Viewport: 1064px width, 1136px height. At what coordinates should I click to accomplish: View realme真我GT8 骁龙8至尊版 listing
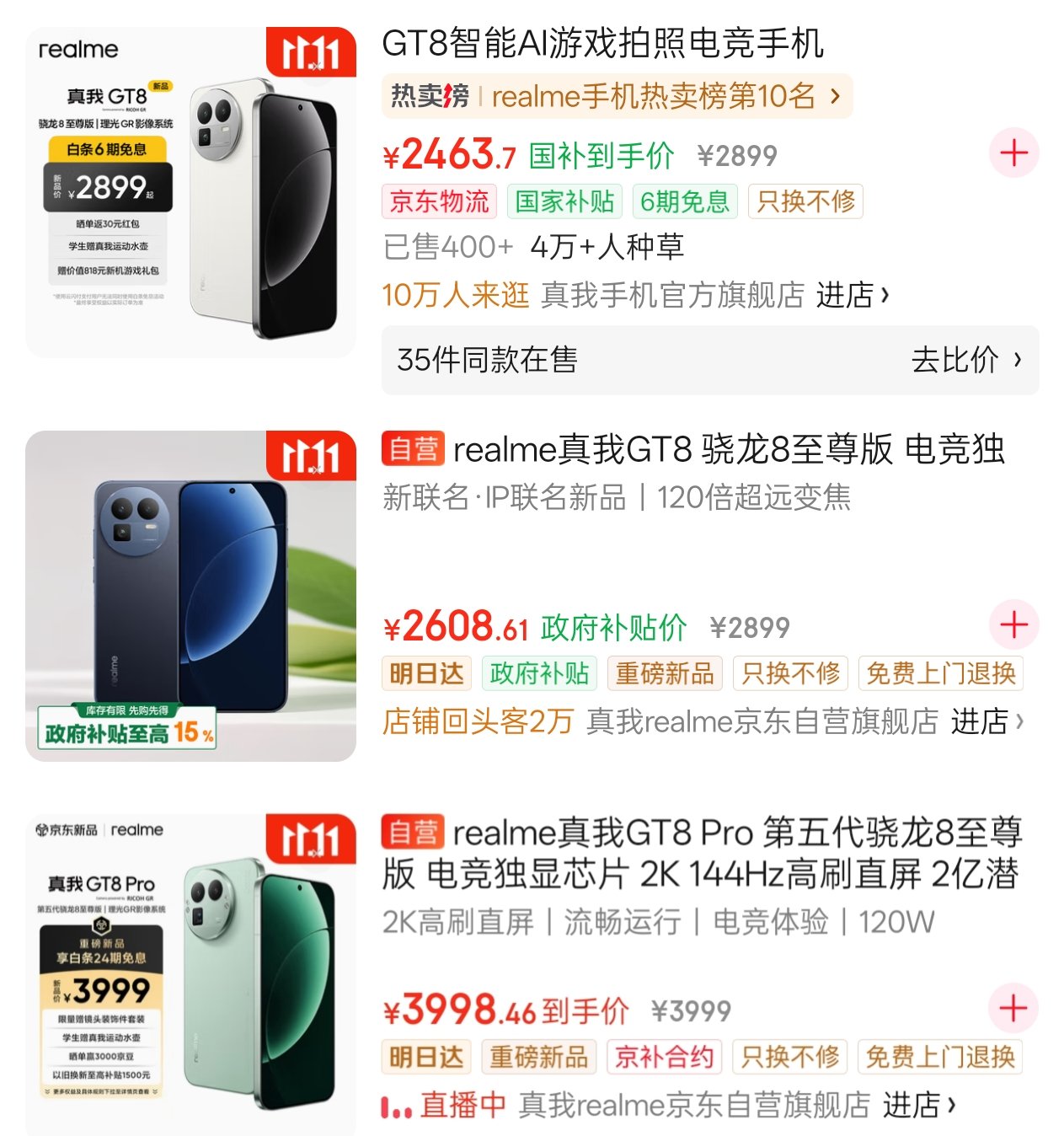(x=728, y=450)
